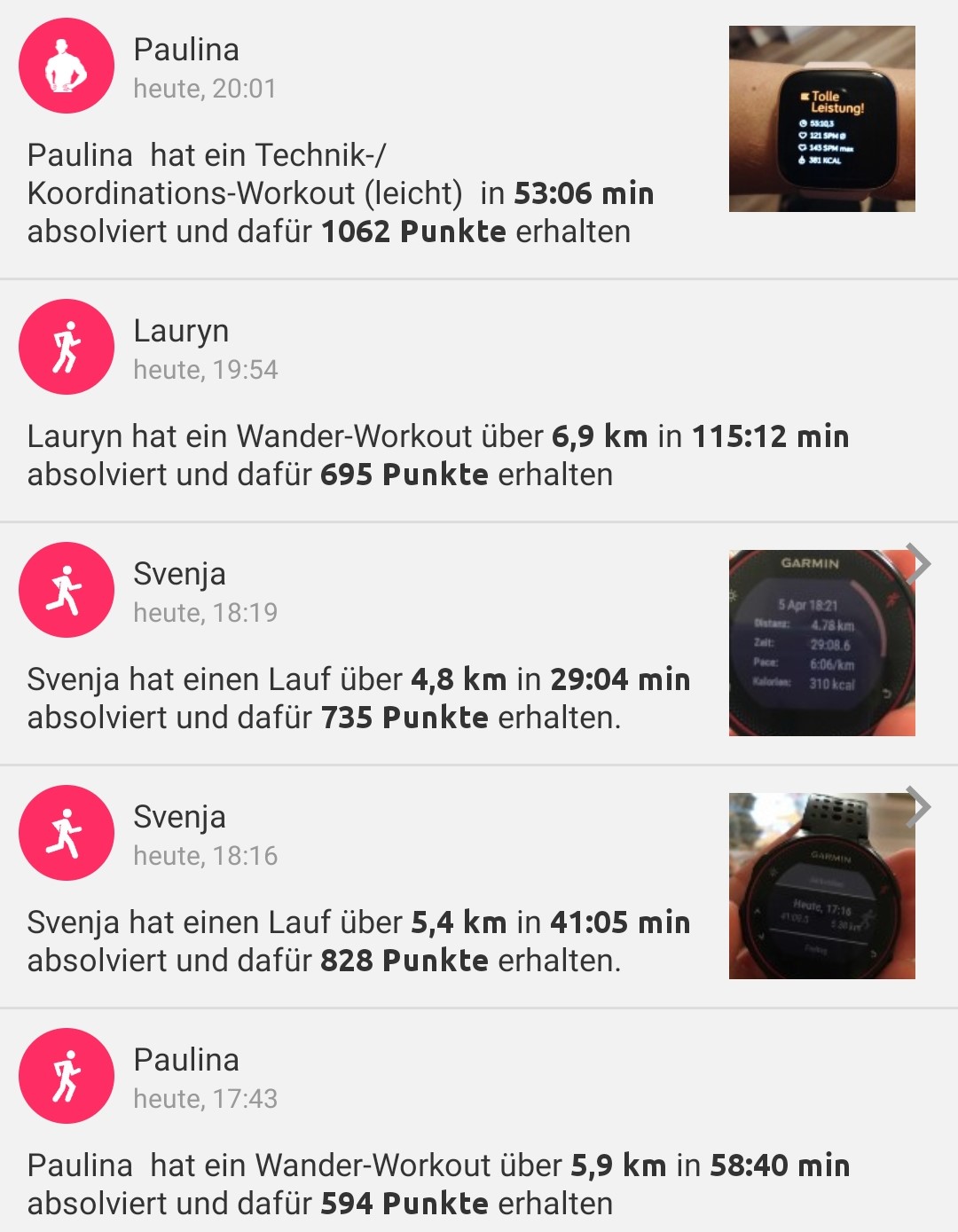Tap the 'heute, 18:19' timestamp on Svenja's post
This screenshot has width=958, height=1232.
coord(206,613)
